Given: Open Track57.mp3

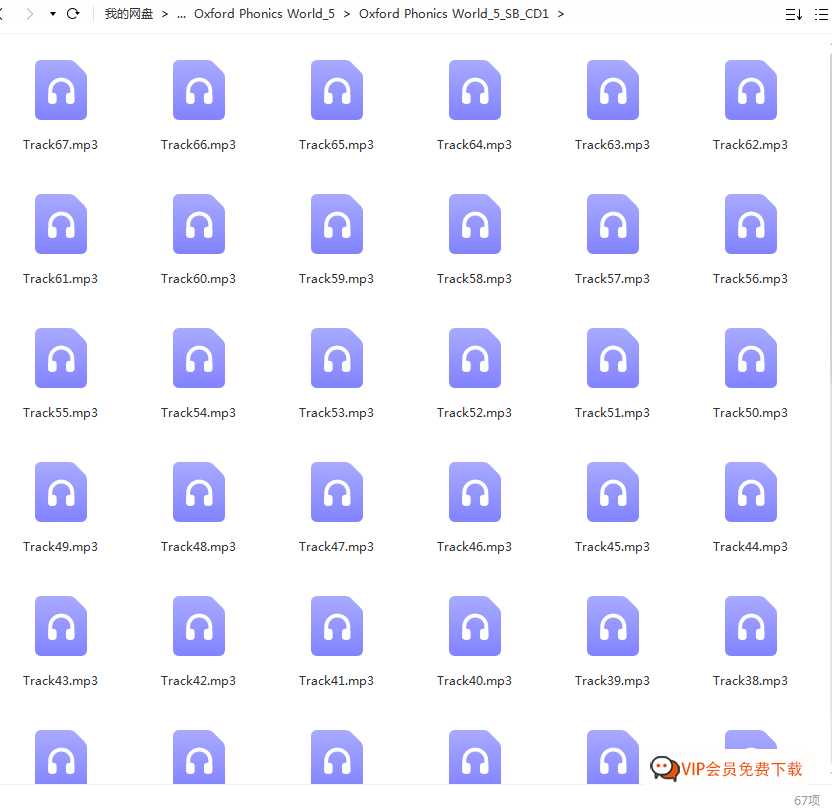Looking at the screenshot, I should [x=613, y=225].
